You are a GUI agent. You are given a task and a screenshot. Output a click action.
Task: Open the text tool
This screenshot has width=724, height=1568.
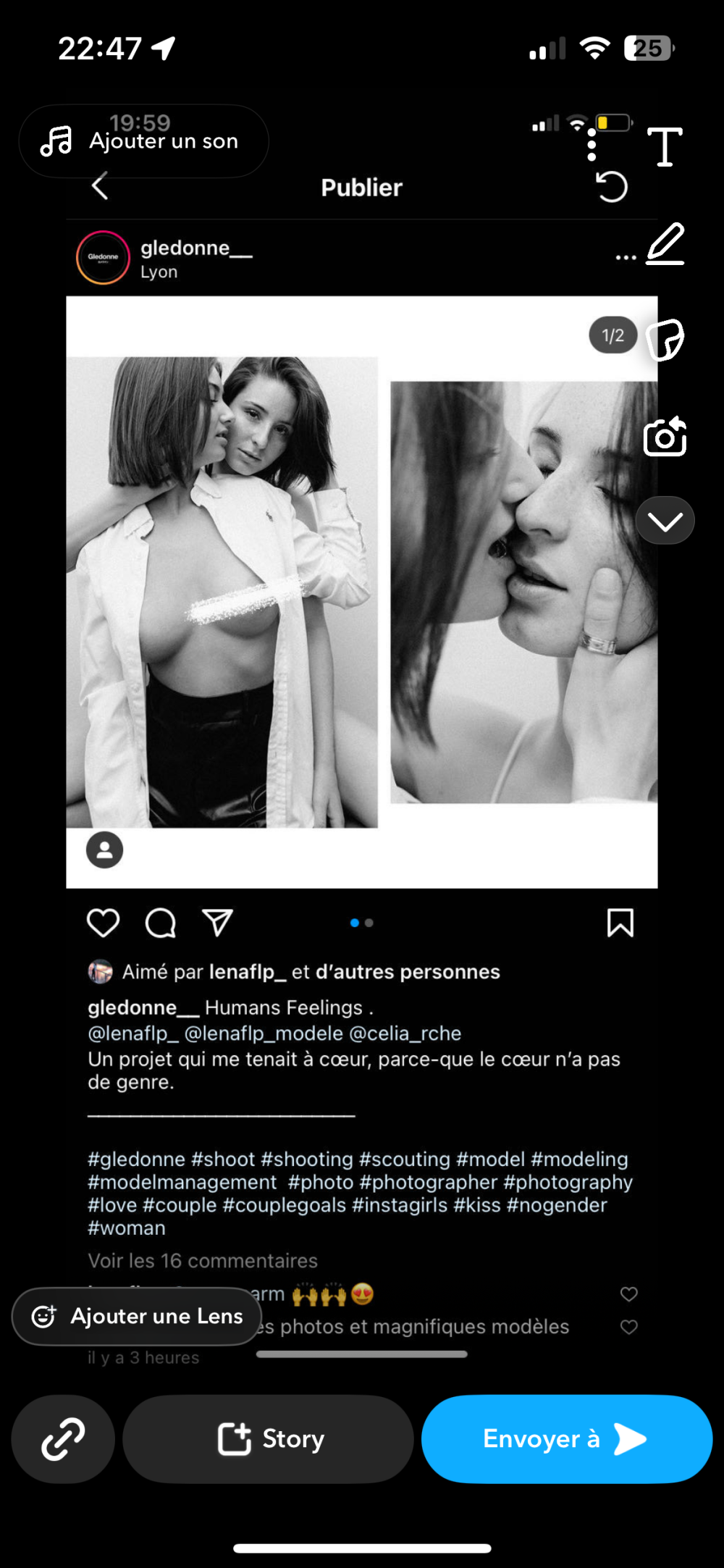[664, 147]
